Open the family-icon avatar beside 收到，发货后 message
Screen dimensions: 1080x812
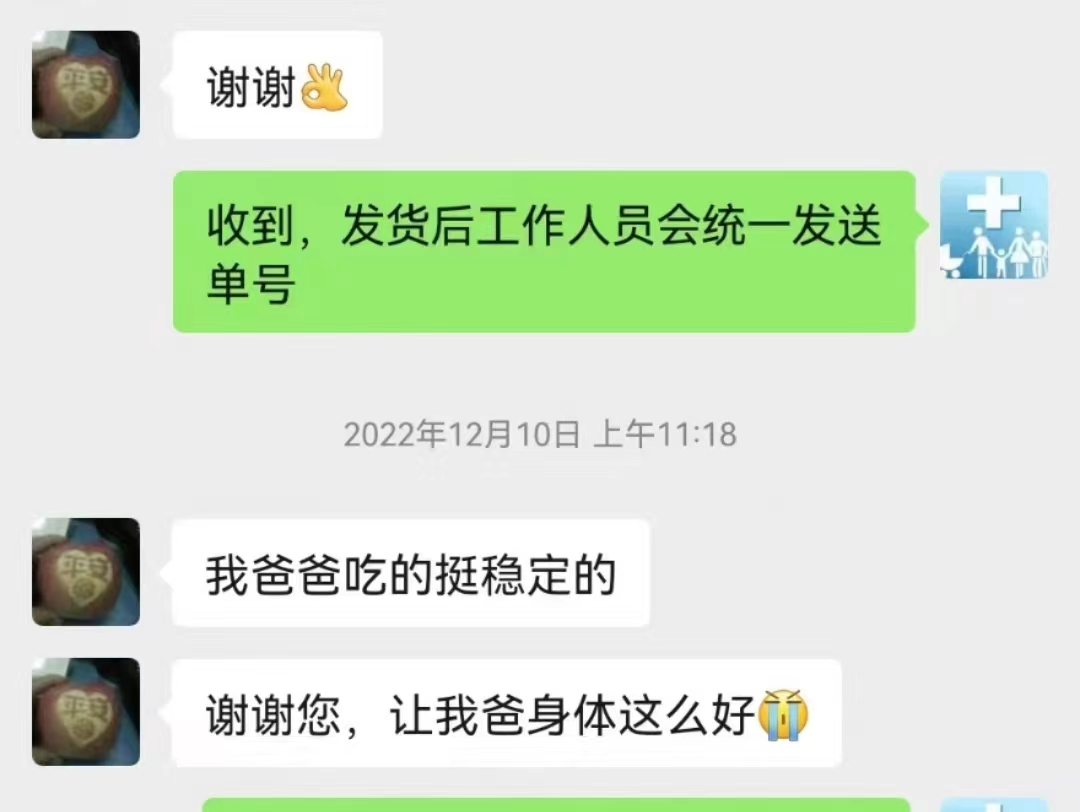[994, 225]
